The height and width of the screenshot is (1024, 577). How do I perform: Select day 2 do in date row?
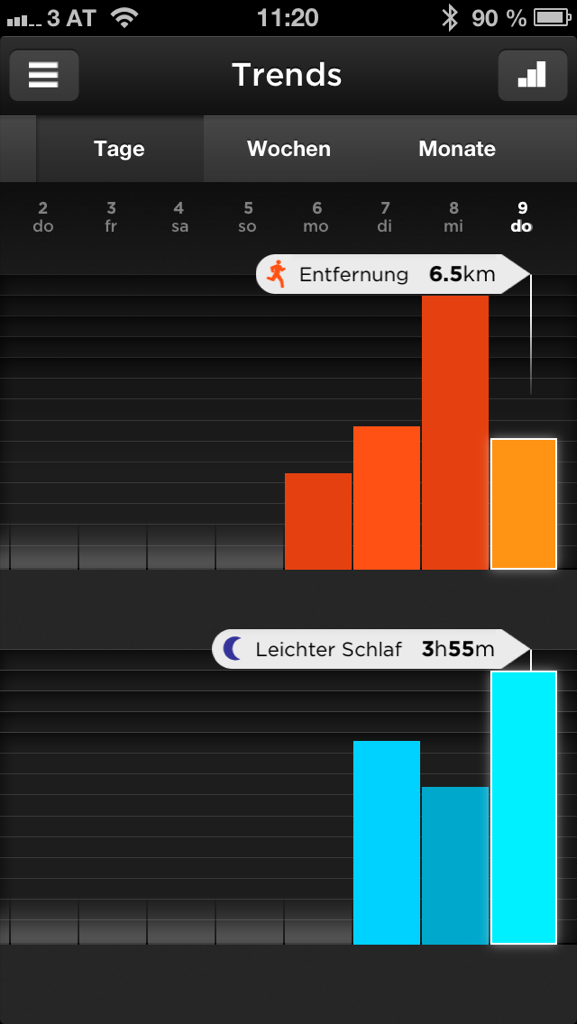coord(43,217)
